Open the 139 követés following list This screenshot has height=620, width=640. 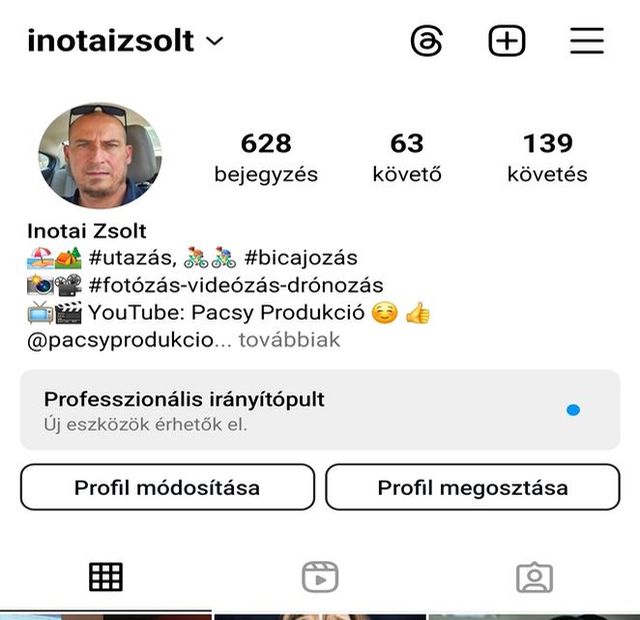tap(547, 158)
